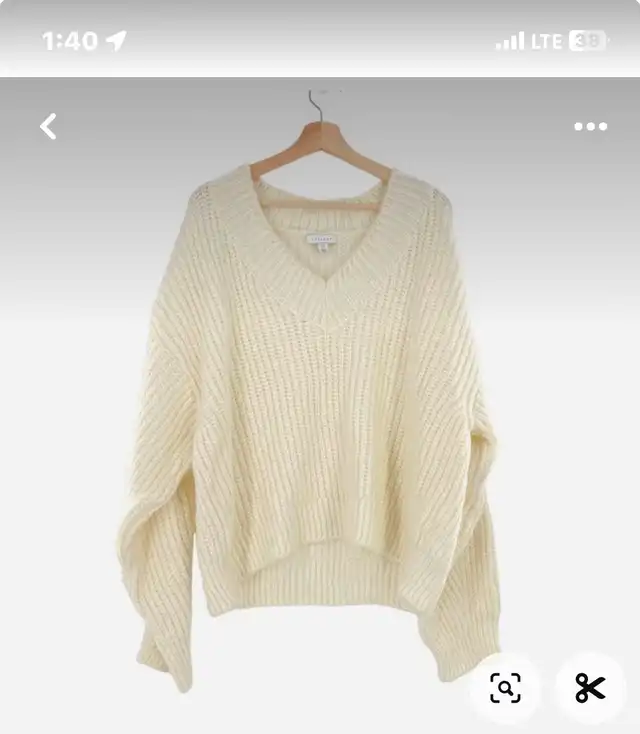Tap the scissors cutout button
The image size is (640, 734).
click(590, 688)
